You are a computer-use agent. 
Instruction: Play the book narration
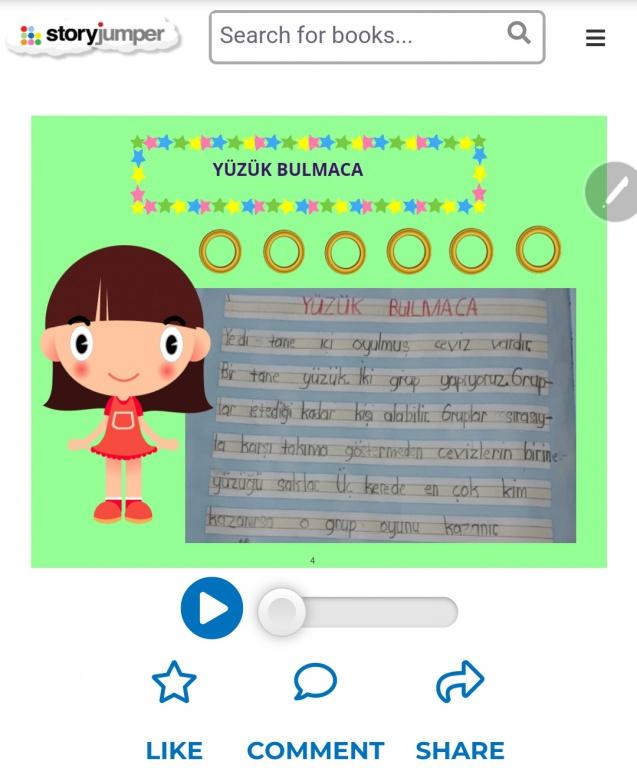[x=211, y=608]
